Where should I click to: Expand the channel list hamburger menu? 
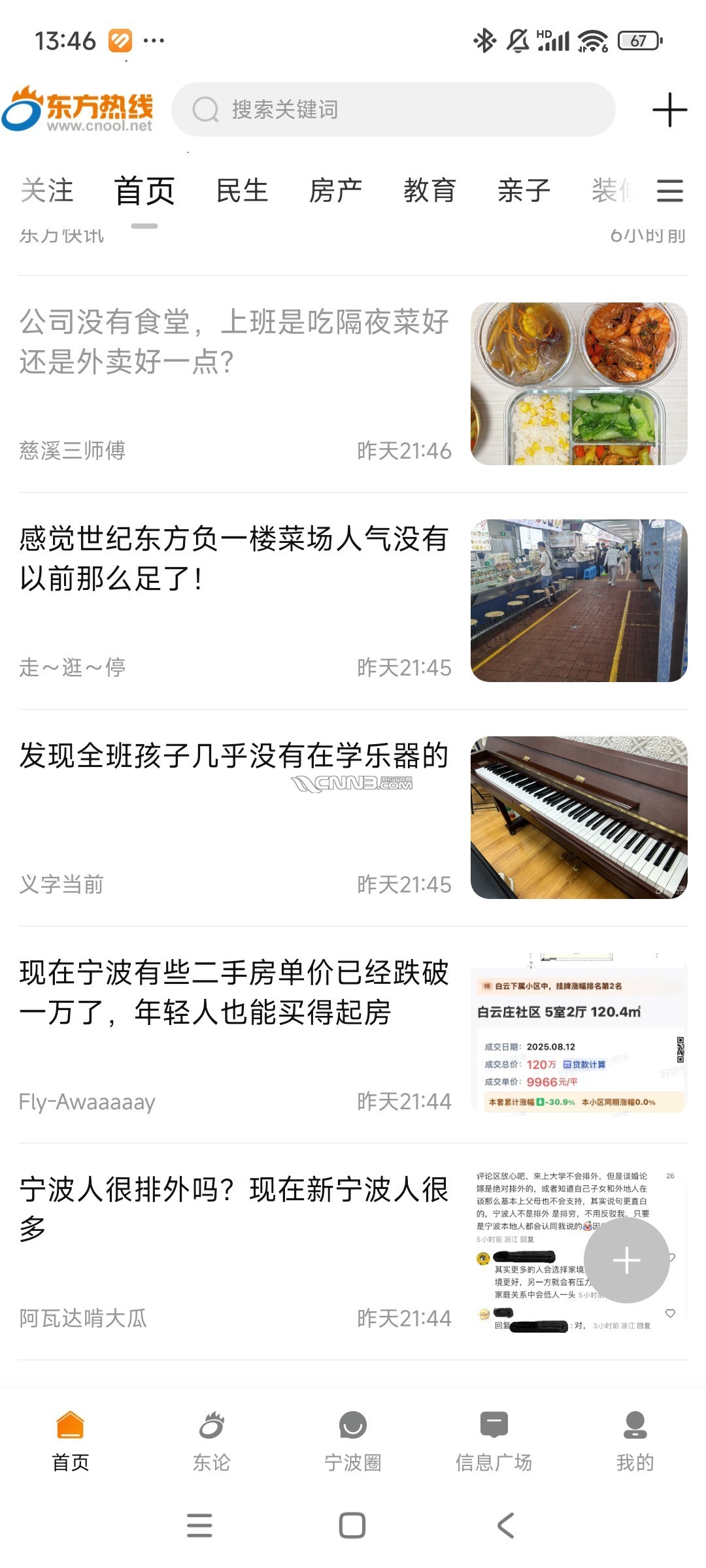click(x=669, y=191)
